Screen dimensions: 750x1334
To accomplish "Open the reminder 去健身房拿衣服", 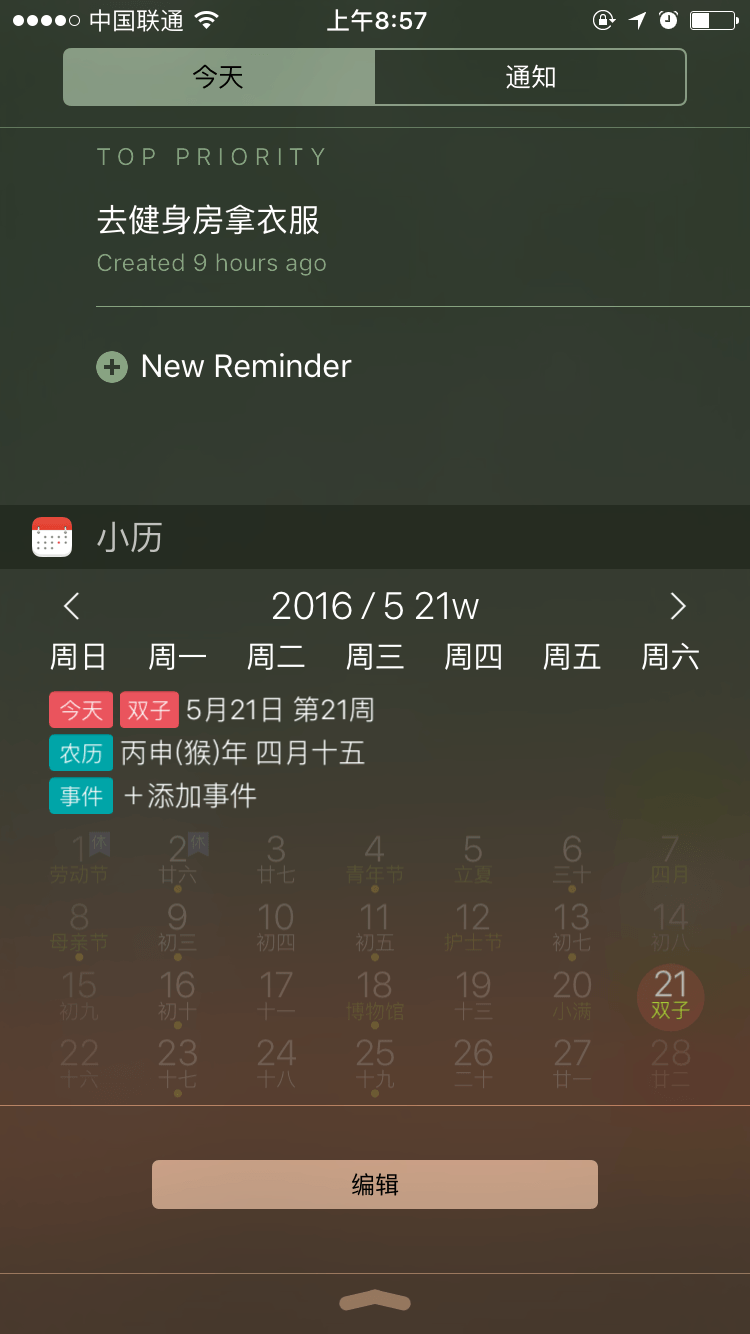I will (x=208, y=220).
